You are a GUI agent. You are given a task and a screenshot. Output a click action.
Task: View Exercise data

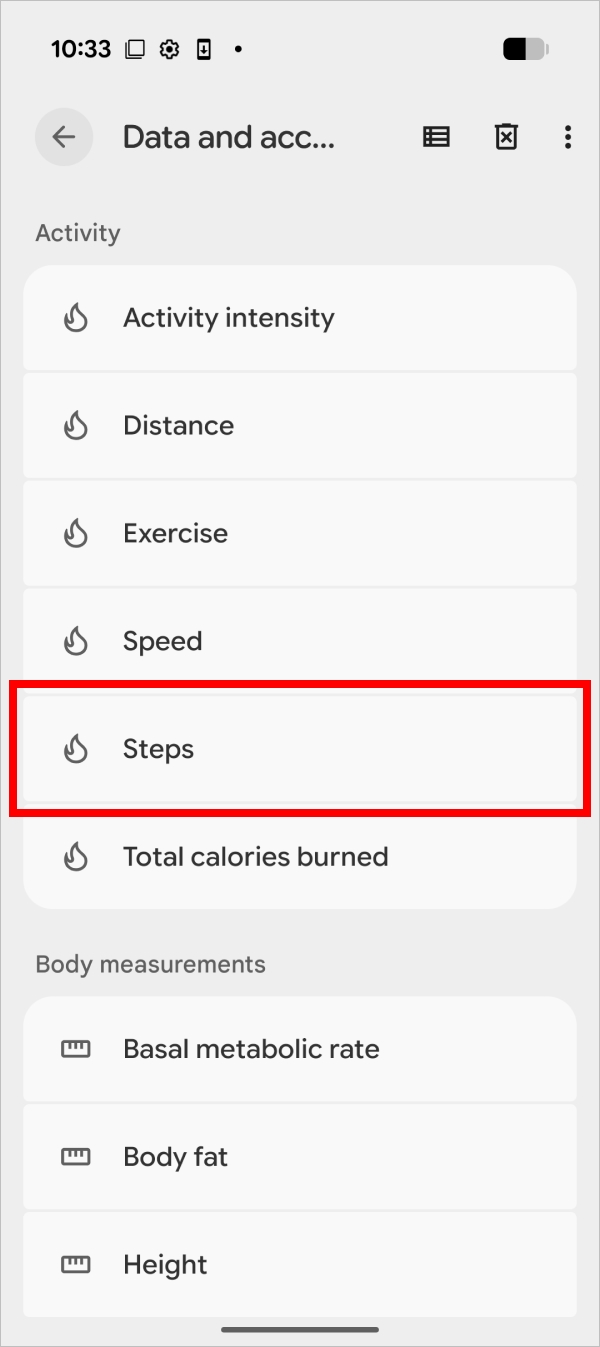300,534
